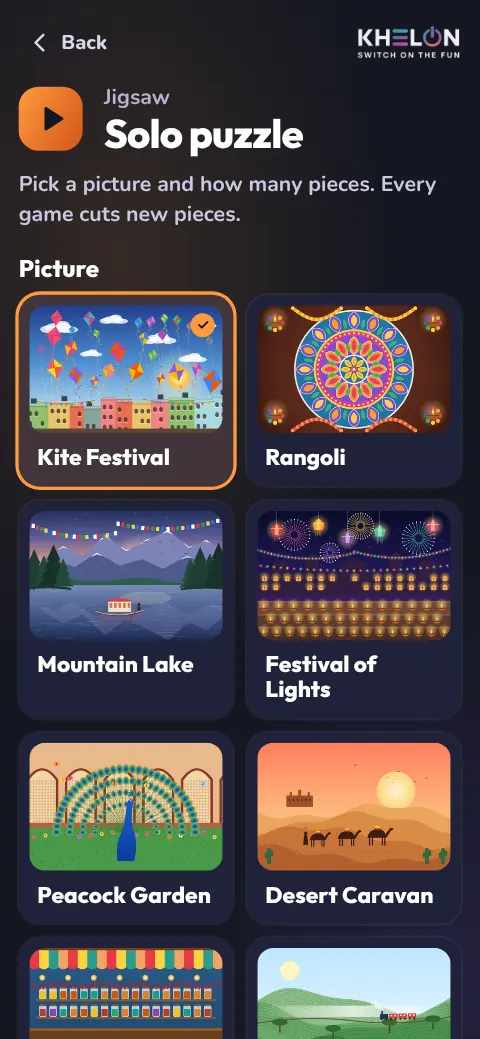Select the market stall picture tile

[126, 988]
